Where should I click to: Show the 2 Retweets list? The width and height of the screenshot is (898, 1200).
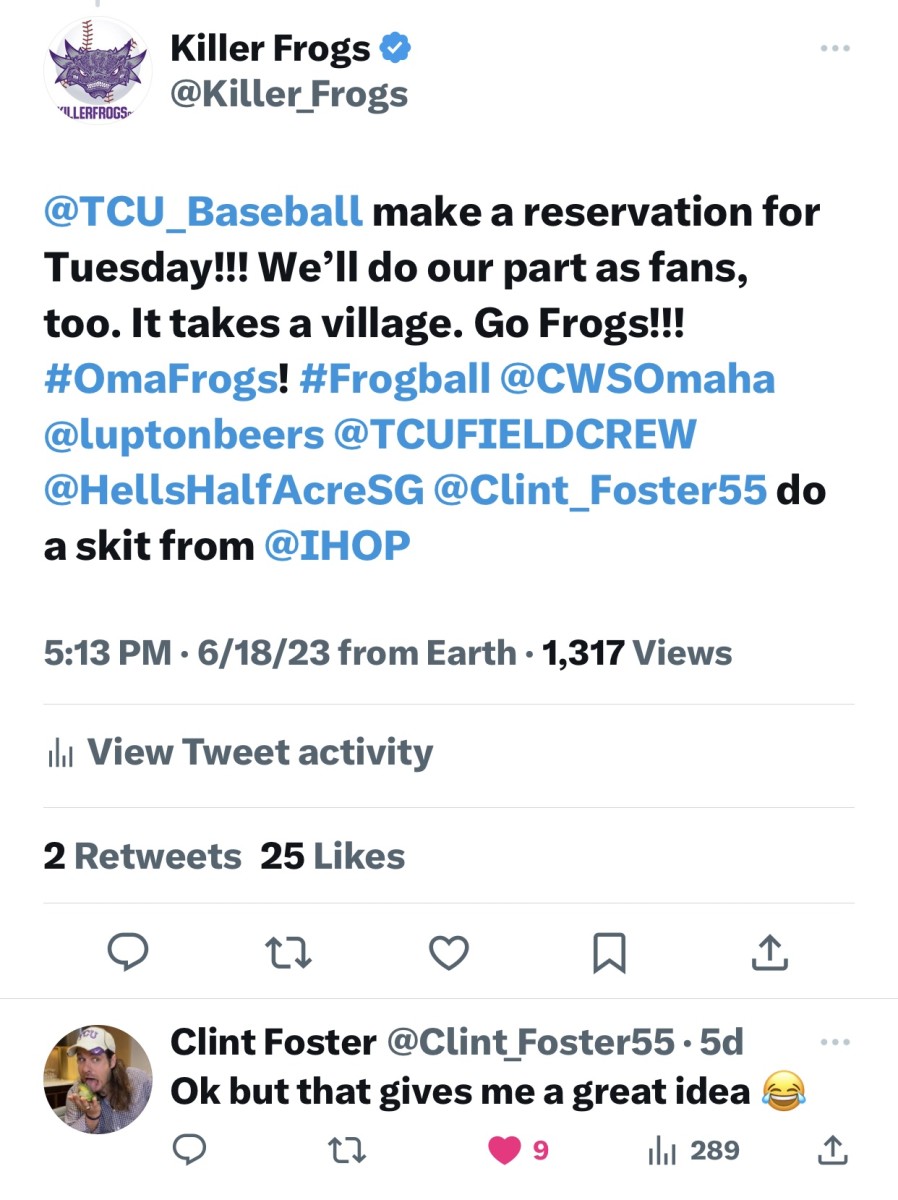click(x=142, y=856)
